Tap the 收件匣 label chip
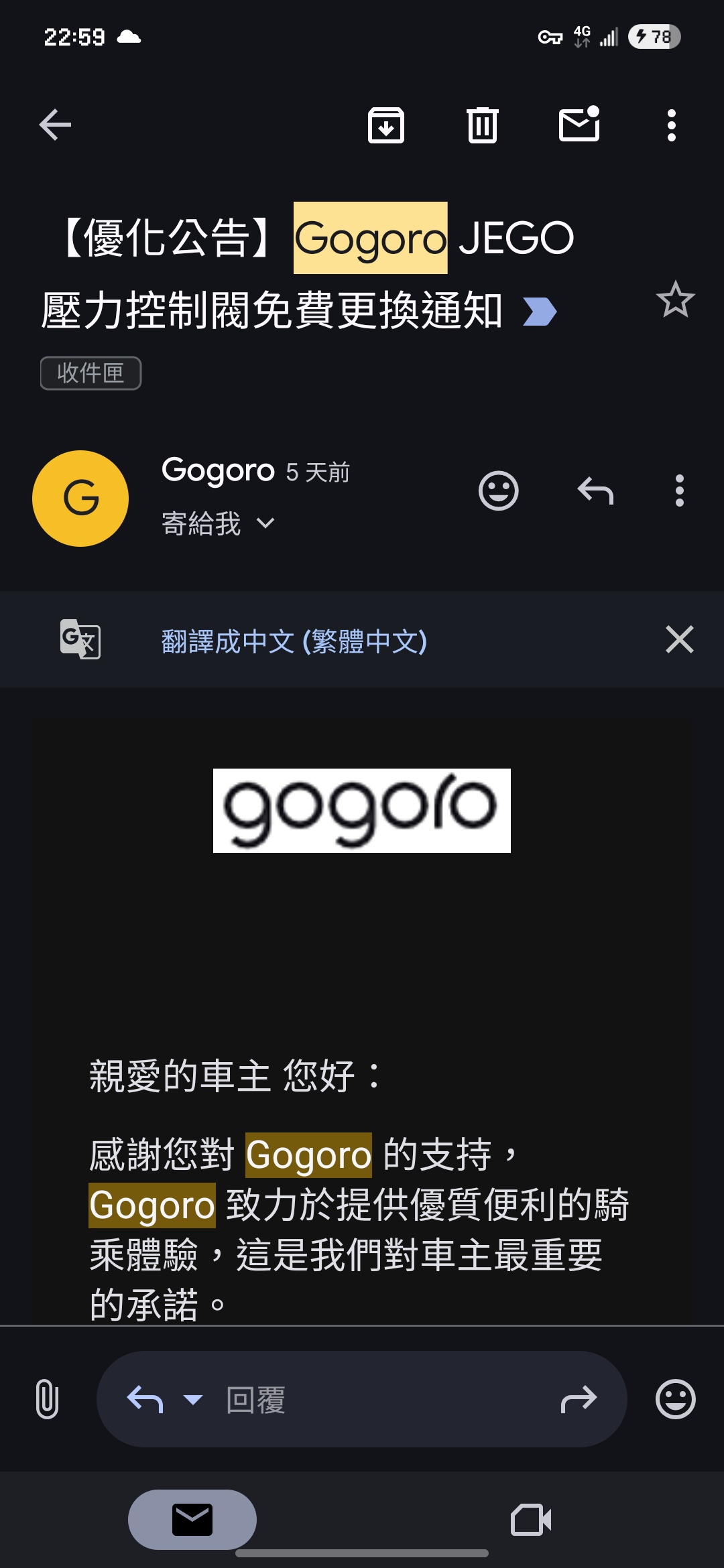 (x=90, y=373)
